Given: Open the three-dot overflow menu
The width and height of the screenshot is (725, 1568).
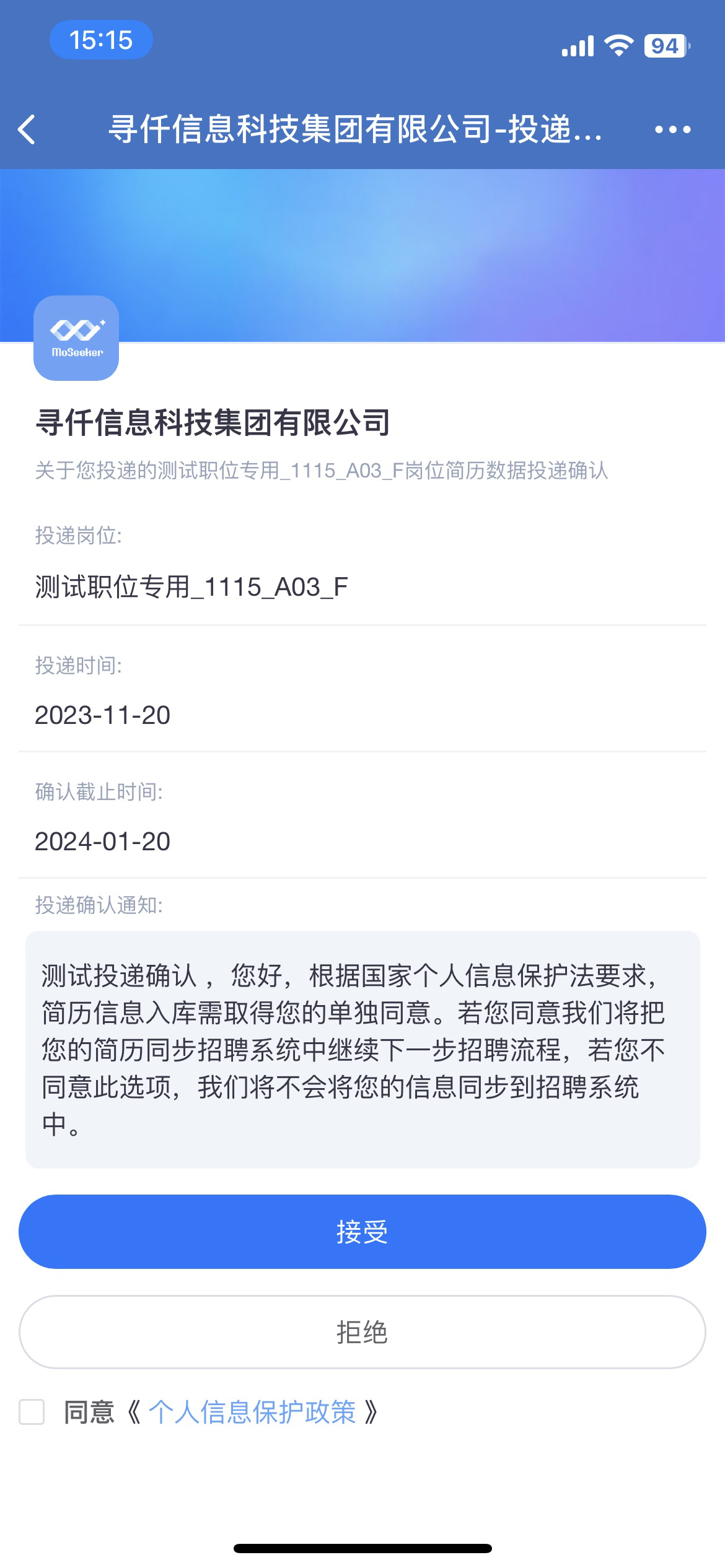Looking at the screenshot, I should pyautogui.click(x=672, y=129).
